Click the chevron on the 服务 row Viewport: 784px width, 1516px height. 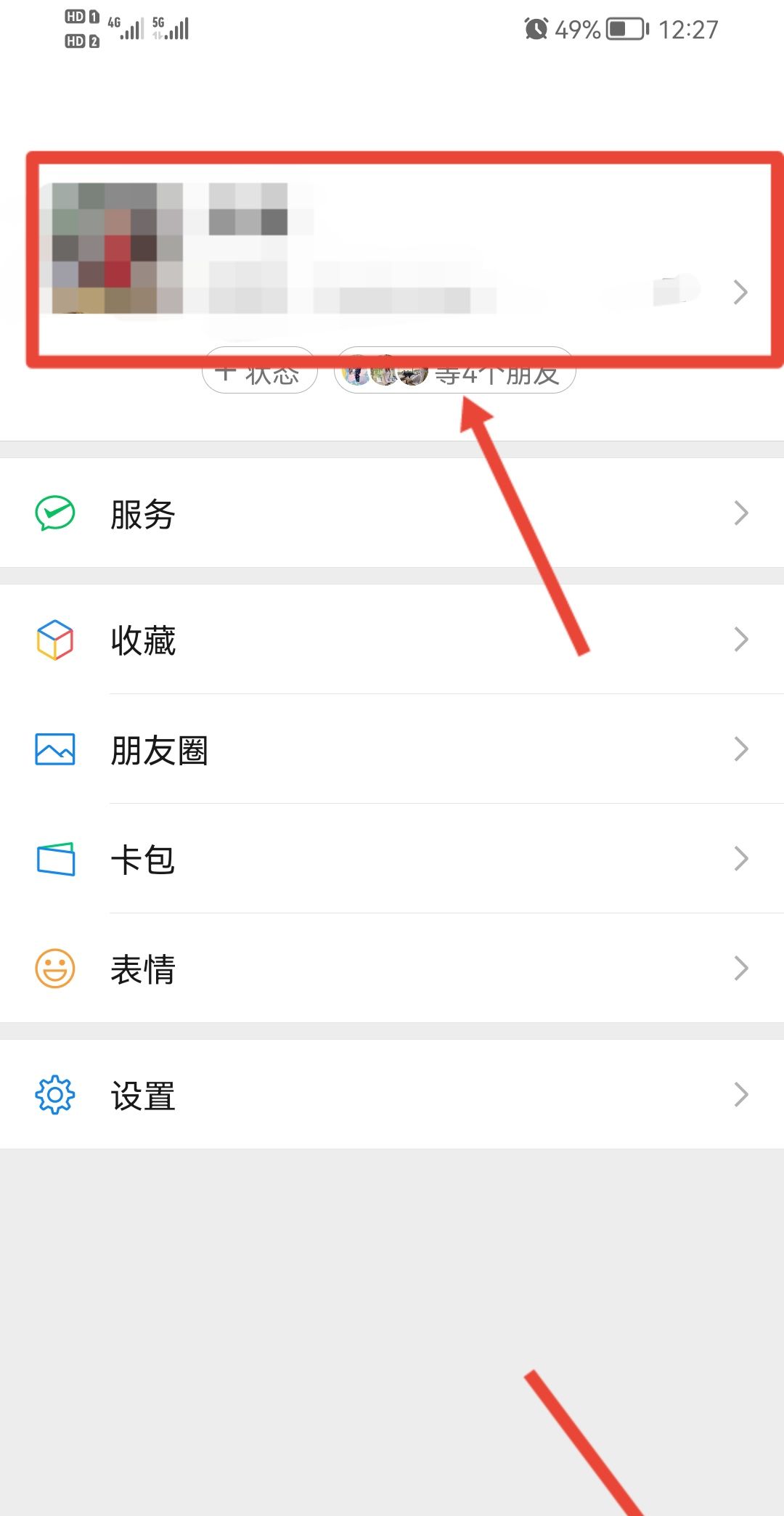point(741,513)
